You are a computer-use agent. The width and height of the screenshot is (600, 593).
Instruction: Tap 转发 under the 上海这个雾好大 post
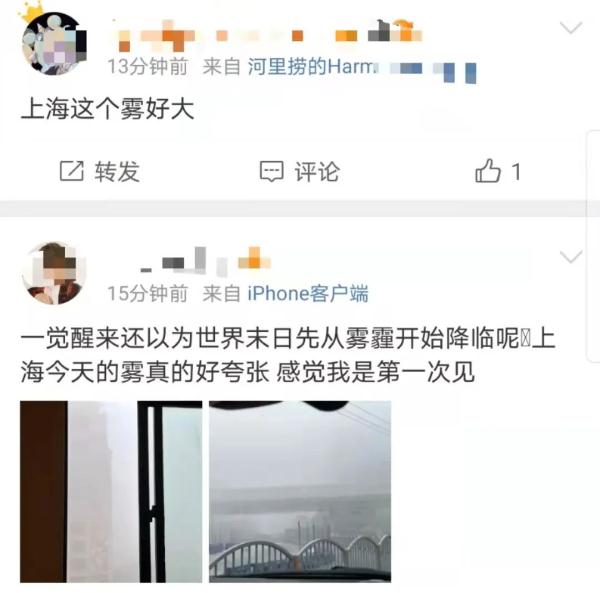(x=99, y=172)
